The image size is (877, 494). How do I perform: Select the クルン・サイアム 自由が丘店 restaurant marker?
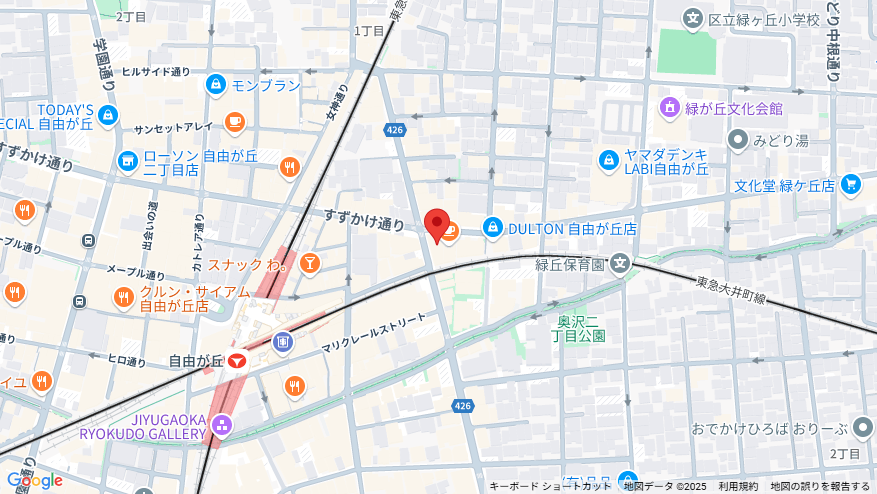124,297
